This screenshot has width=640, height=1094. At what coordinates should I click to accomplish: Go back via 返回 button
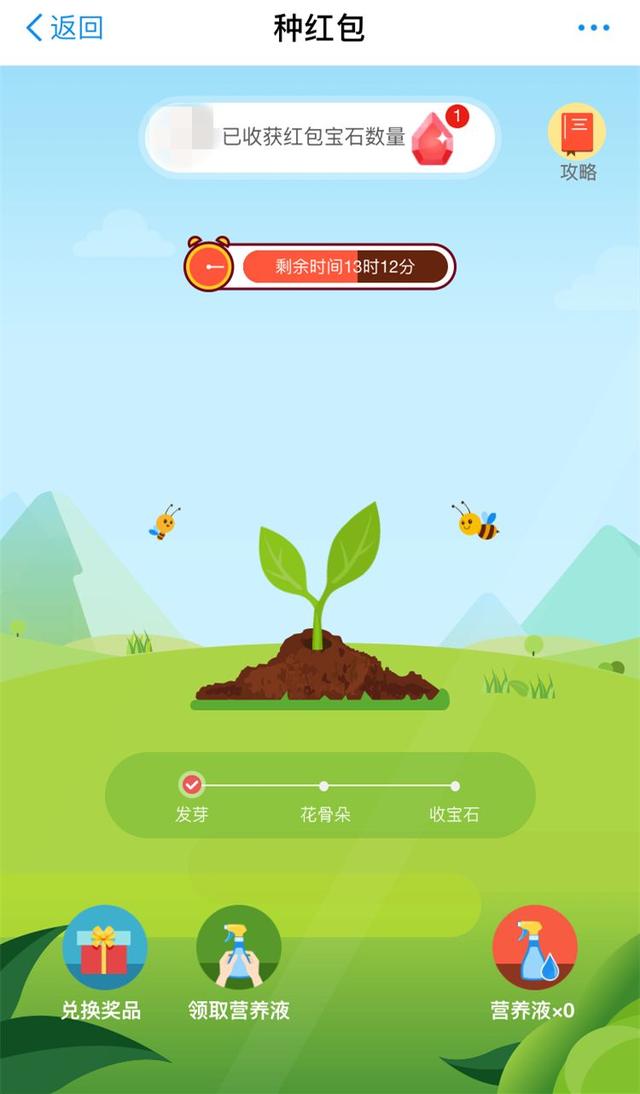pos(64,28)
